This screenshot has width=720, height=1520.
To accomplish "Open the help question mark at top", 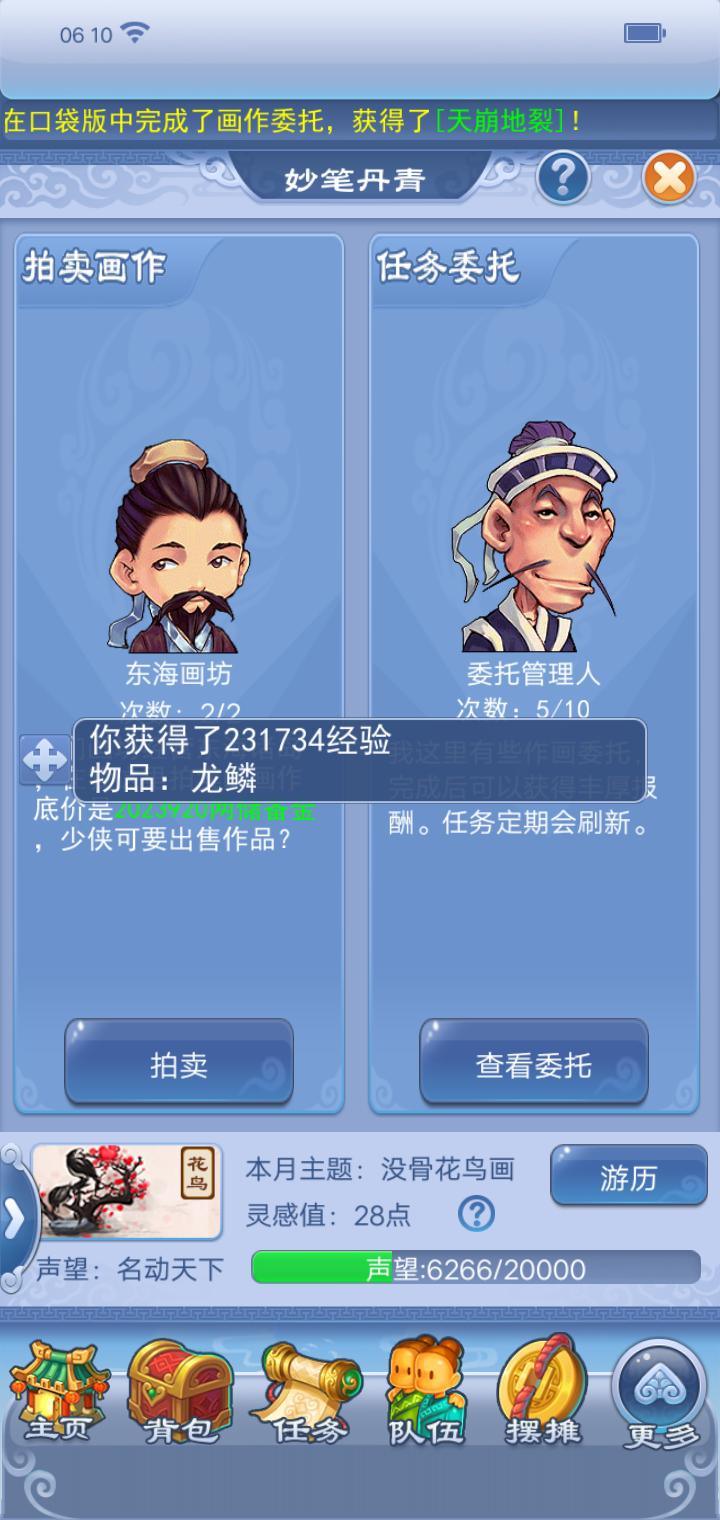I will tap(563, 178).
